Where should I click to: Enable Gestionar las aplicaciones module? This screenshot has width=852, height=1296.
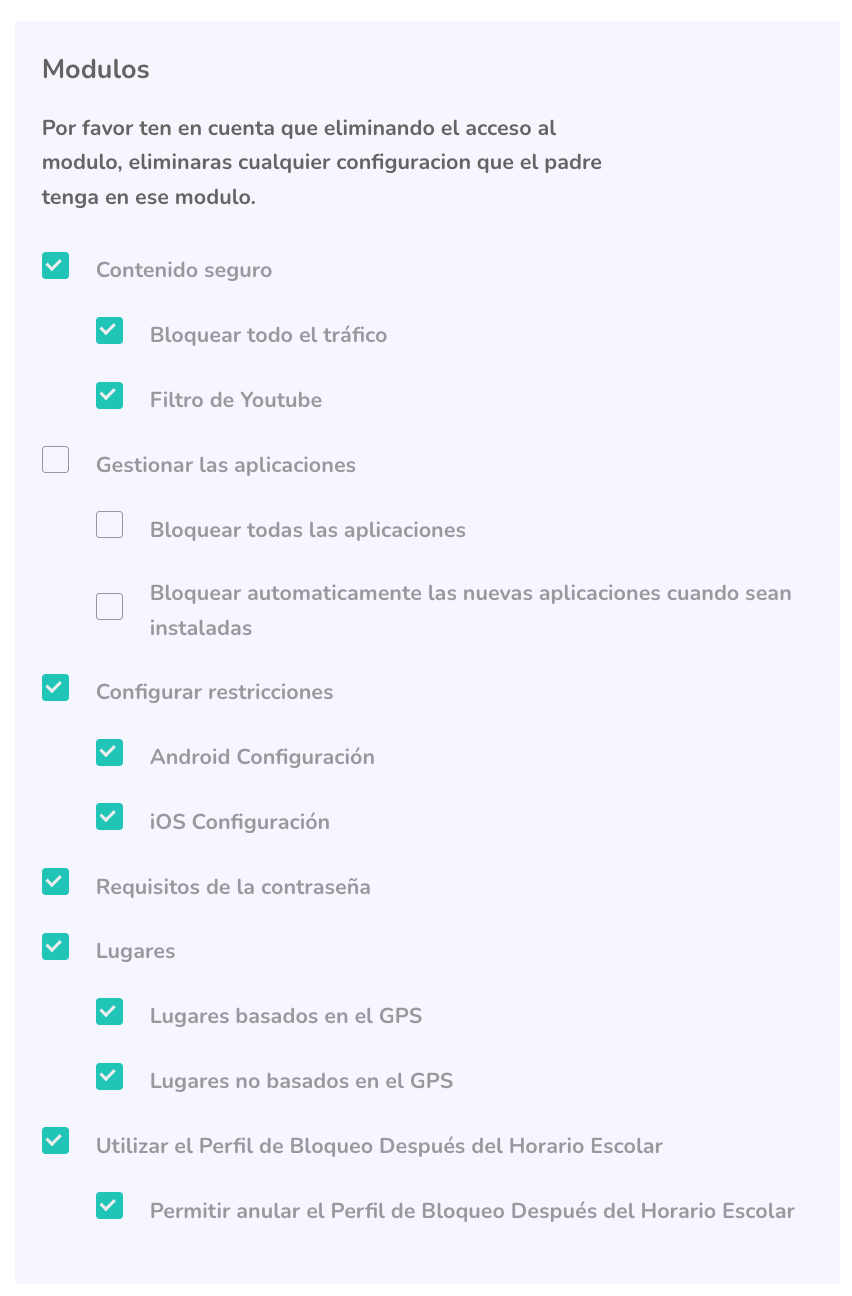tap(55, 460)
